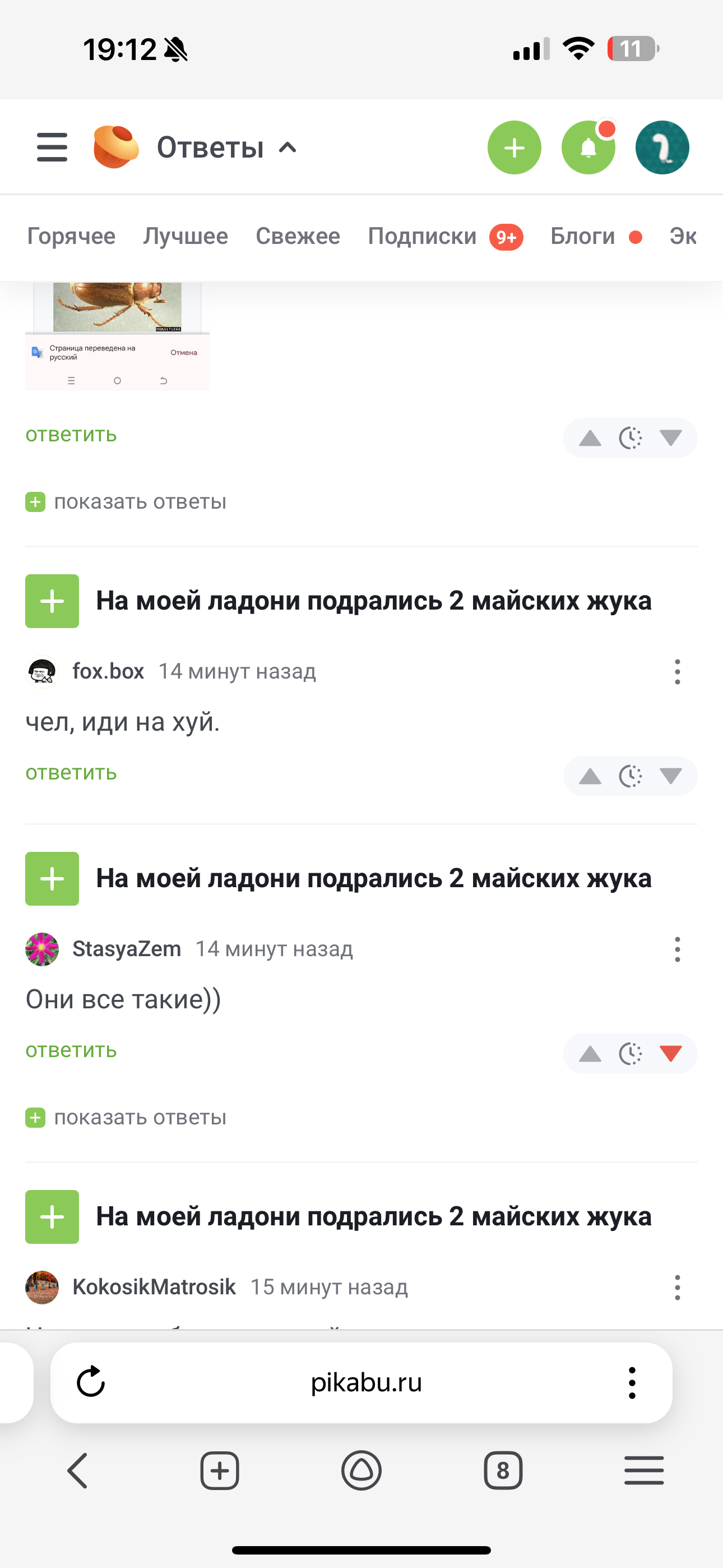Downvote StasyaZem's comment
723x1568 pixels.
pyautogui.click(x=671, y=1054)
